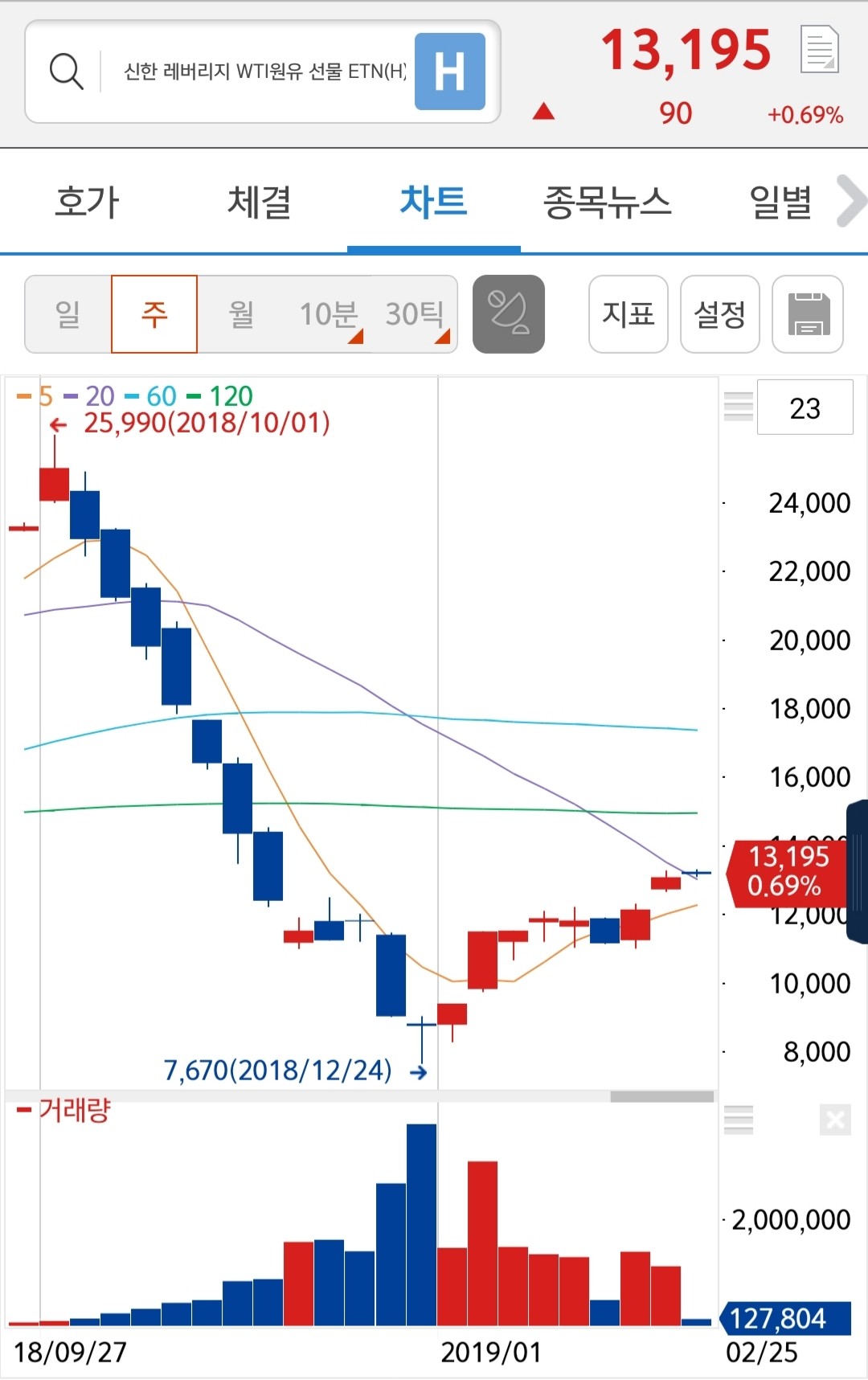Open the 종목뉴스 tab
The height and width of the screenshot is (1380, 868).
coord(607,202)
